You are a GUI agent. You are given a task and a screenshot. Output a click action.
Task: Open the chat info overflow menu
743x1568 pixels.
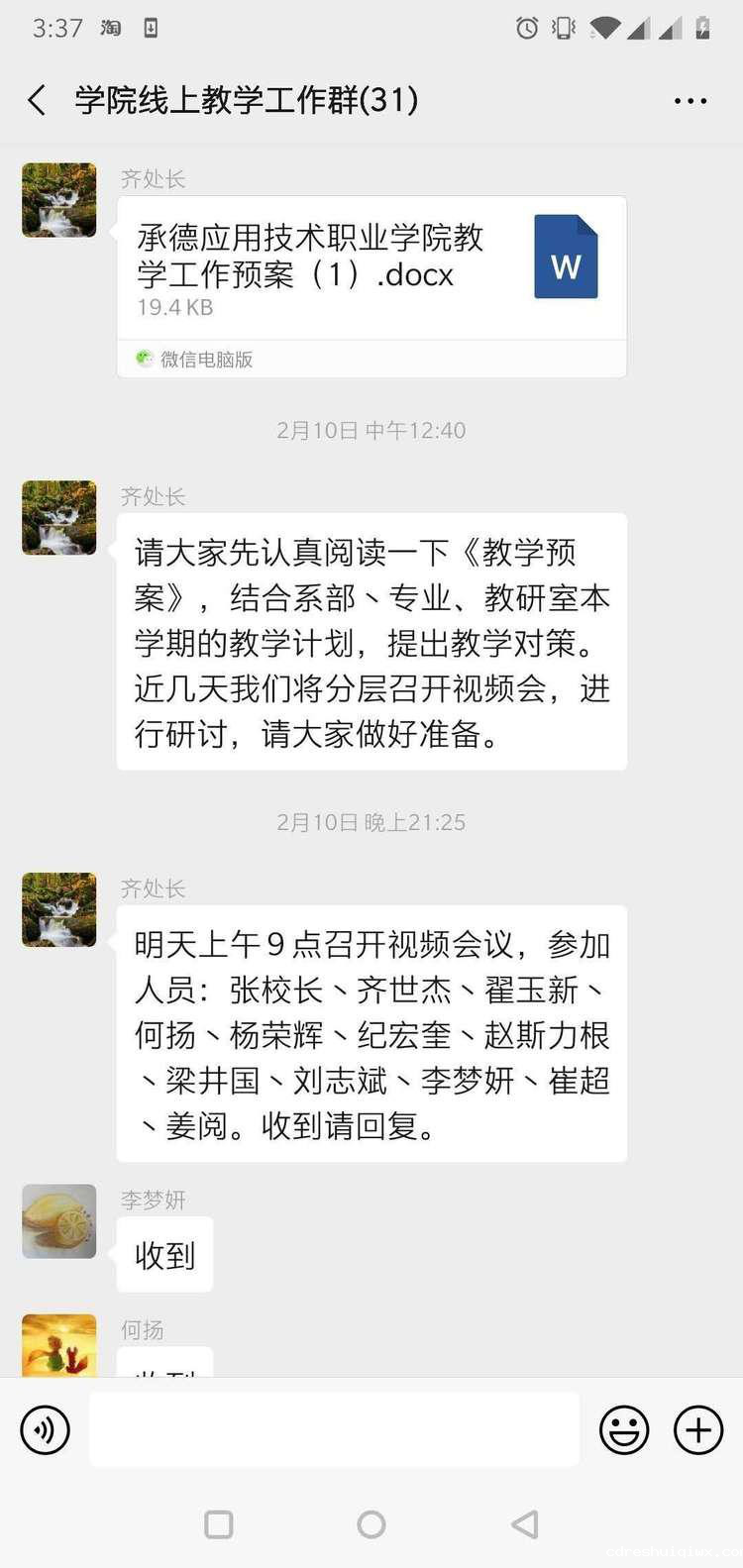690,101
